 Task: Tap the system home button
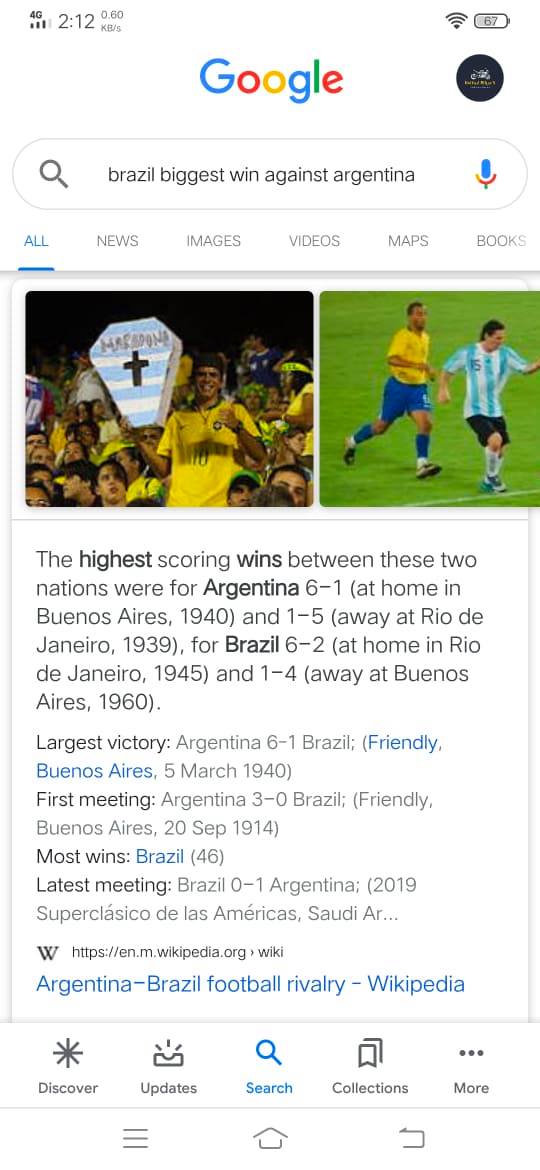tap(270, 1138)
